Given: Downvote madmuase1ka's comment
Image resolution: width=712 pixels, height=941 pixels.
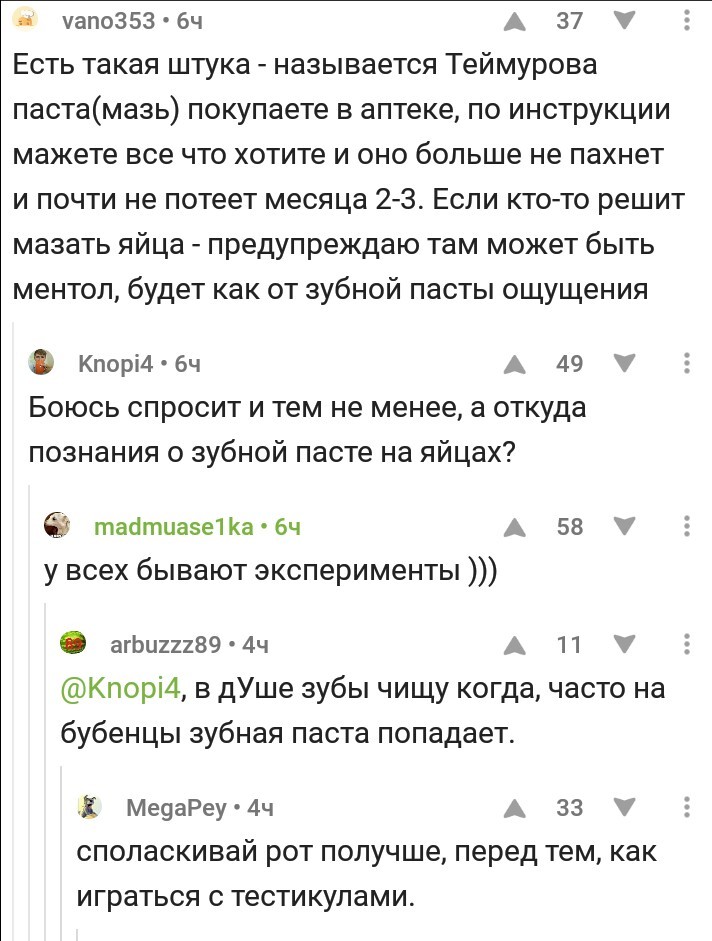Looking at the screenshot, I should coord(625,527).
